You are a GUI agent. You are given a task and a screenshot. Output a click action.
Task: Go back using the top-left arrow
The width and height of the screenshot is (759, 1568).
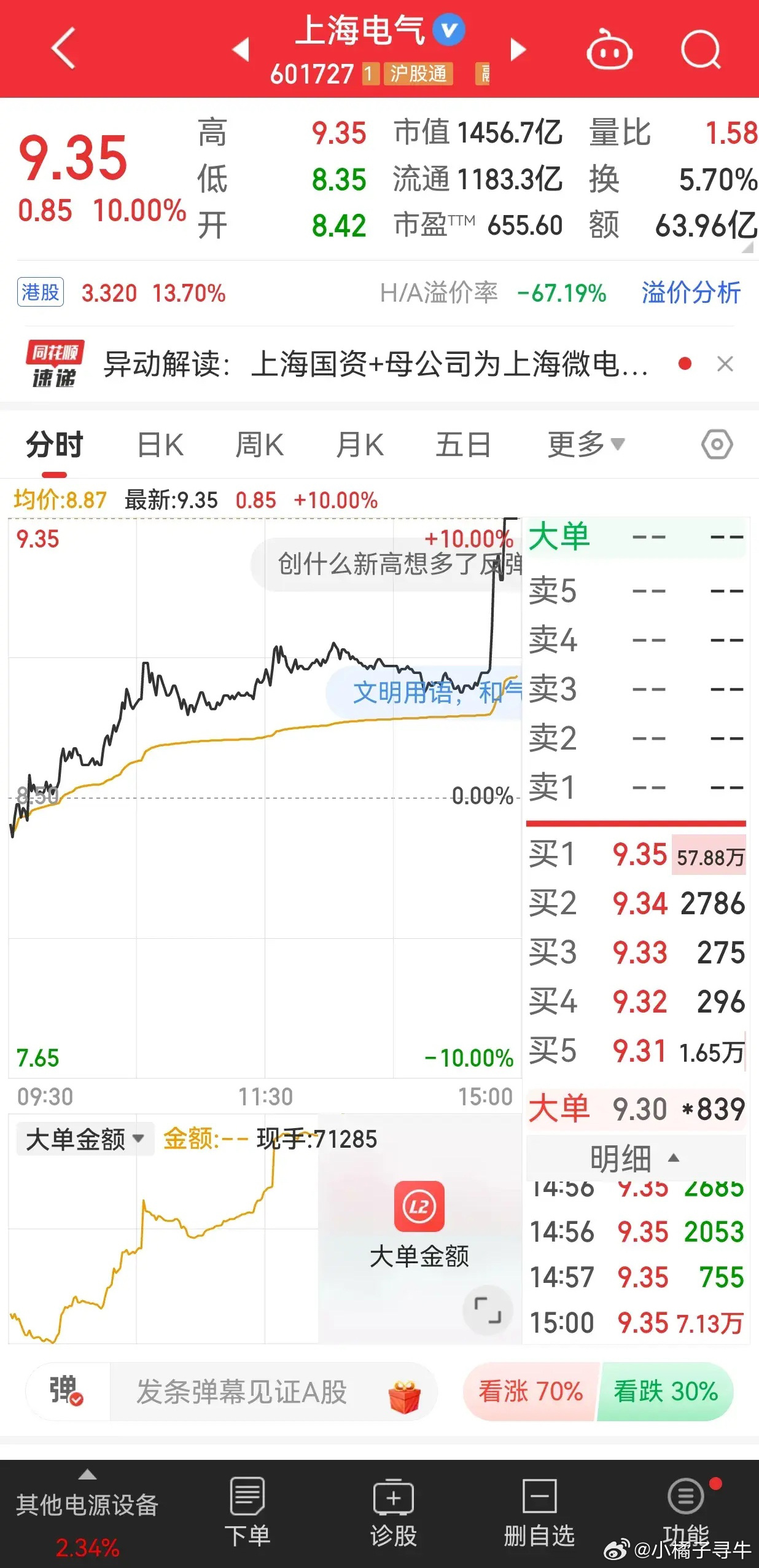pos(63,49)
